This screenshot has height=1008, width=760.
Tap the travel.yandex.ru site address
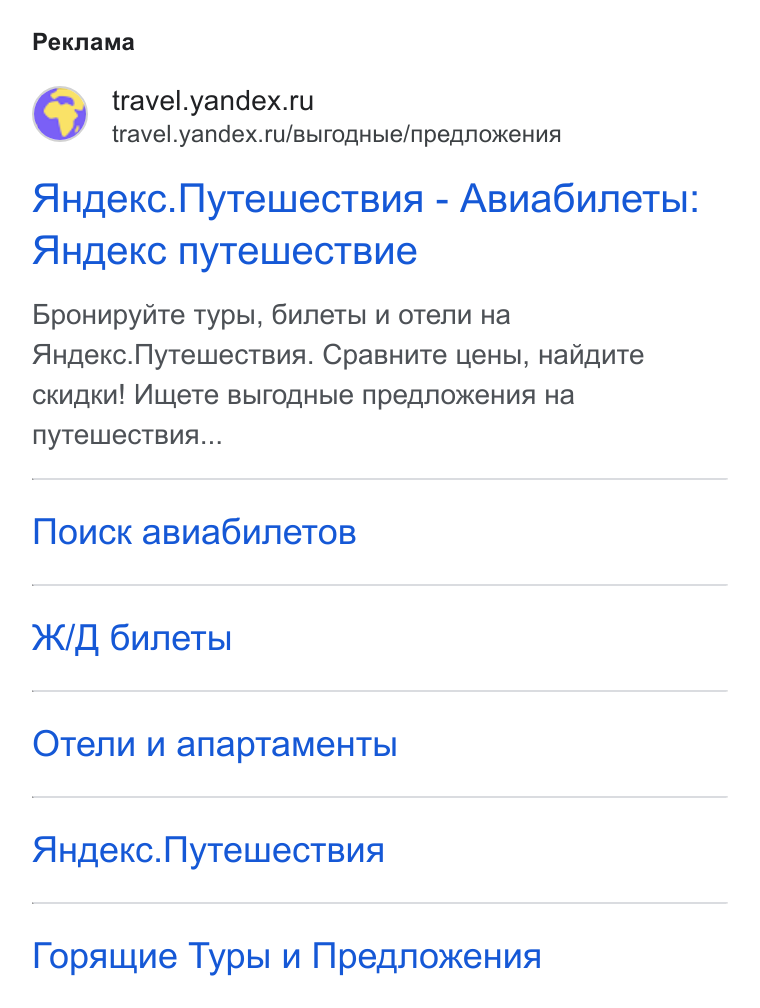pos(213,101)
